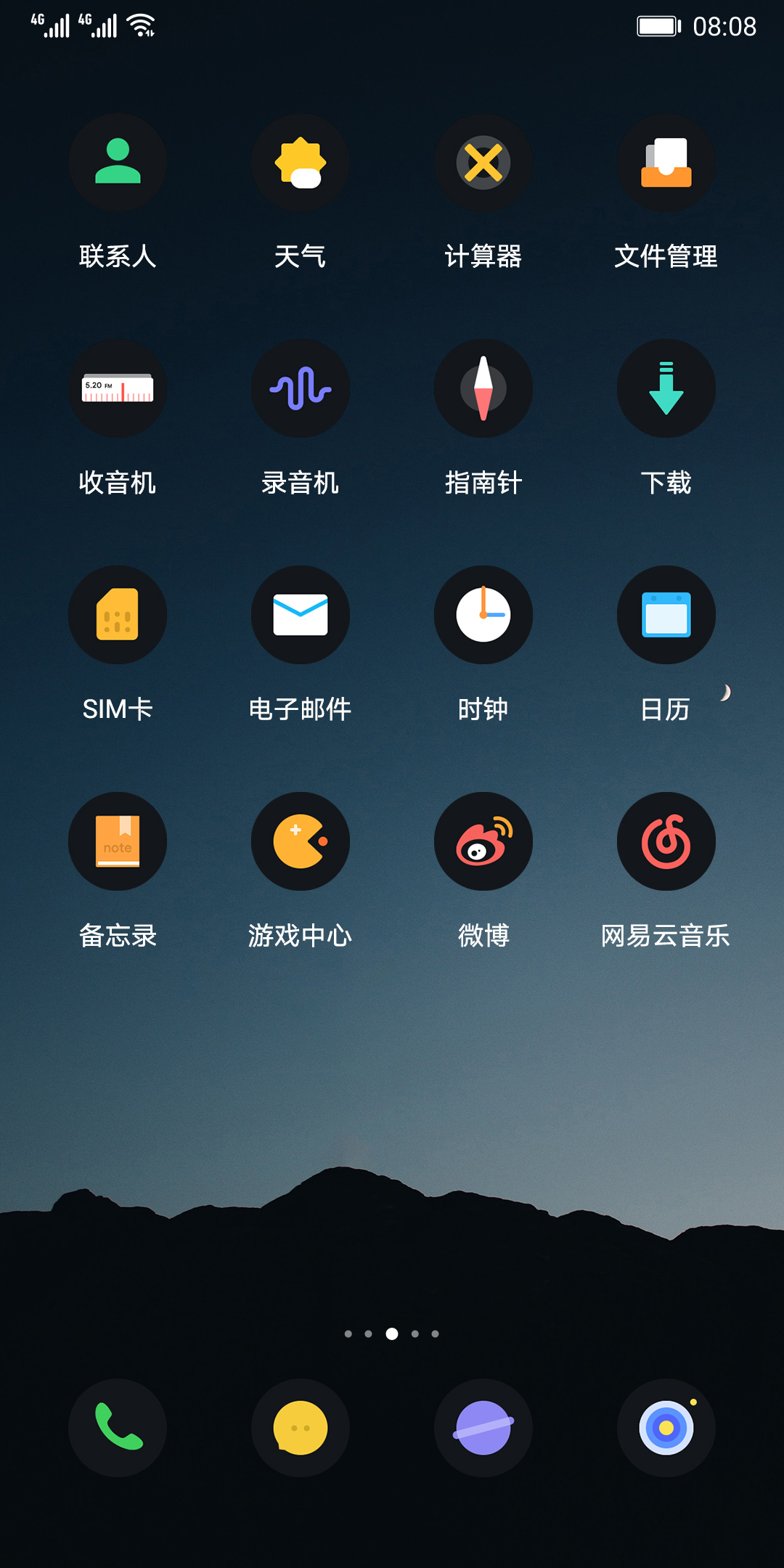Open the 游戏中心 game center
This screenshot has width=784, height=1568.
pos(301,841)
